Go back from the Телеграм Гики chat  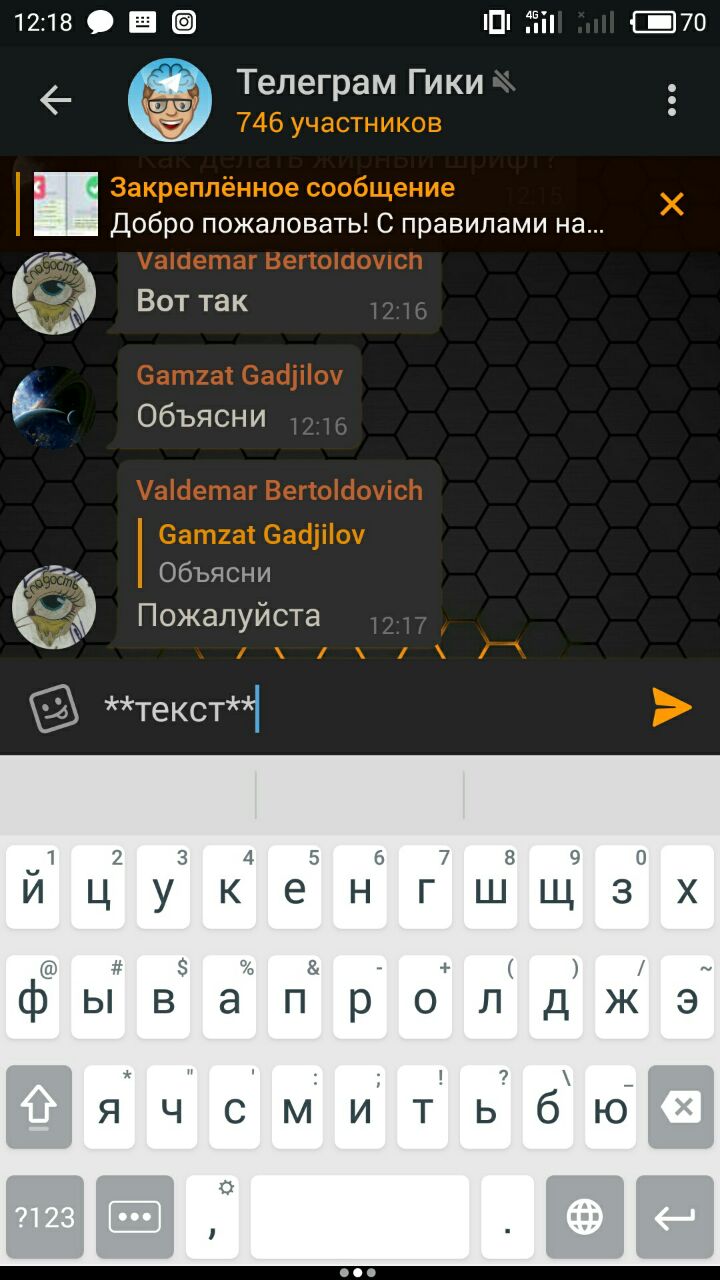point(55,100)
